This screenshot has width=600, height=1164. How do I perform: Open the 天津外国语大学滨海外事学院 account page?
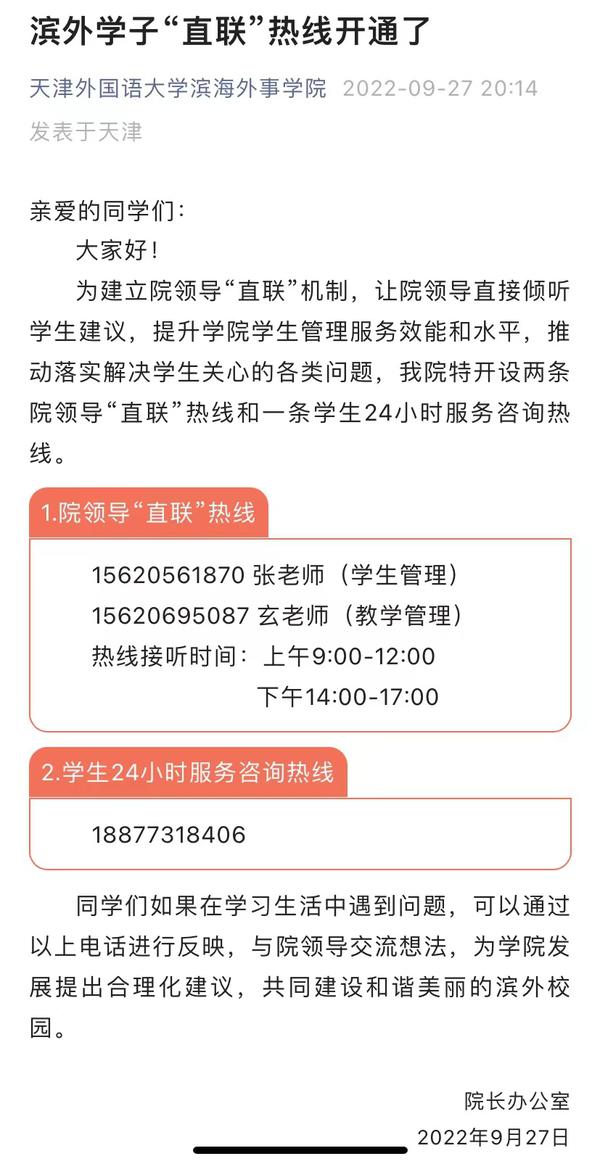(x=178, y=88)
